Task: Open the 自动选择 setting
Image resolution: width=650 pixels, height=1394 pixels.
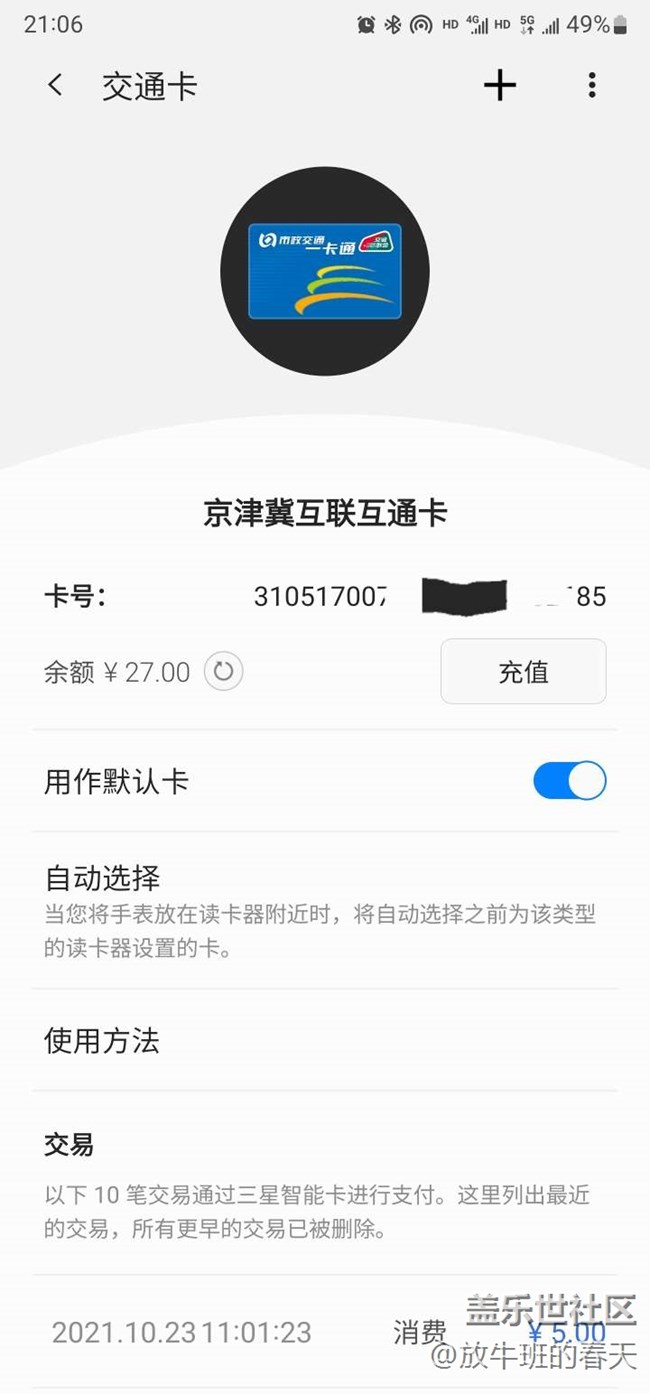Action: click(325, 909)
